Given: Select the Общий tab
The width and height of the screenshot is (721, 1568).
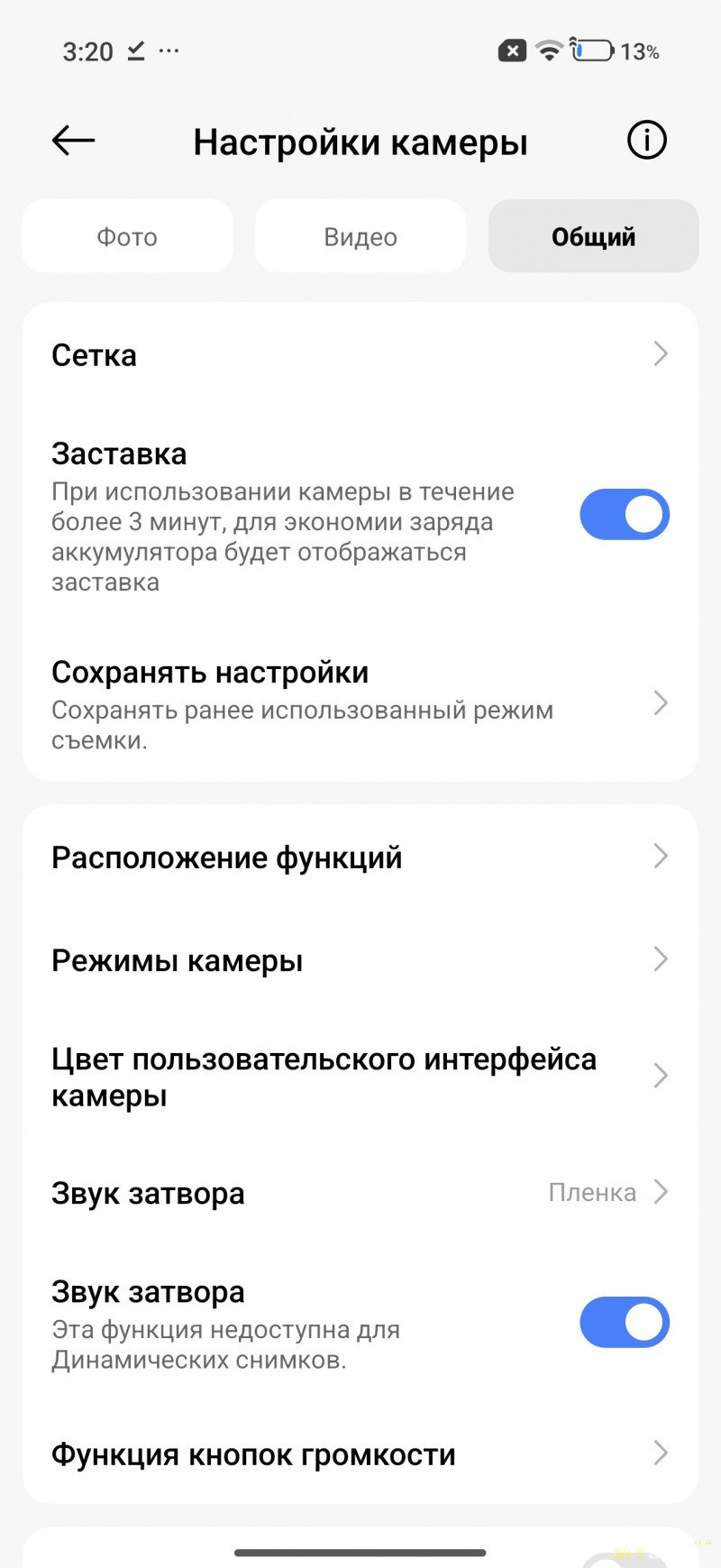Looking at the screenshot, I should click(x=593, y=237).
